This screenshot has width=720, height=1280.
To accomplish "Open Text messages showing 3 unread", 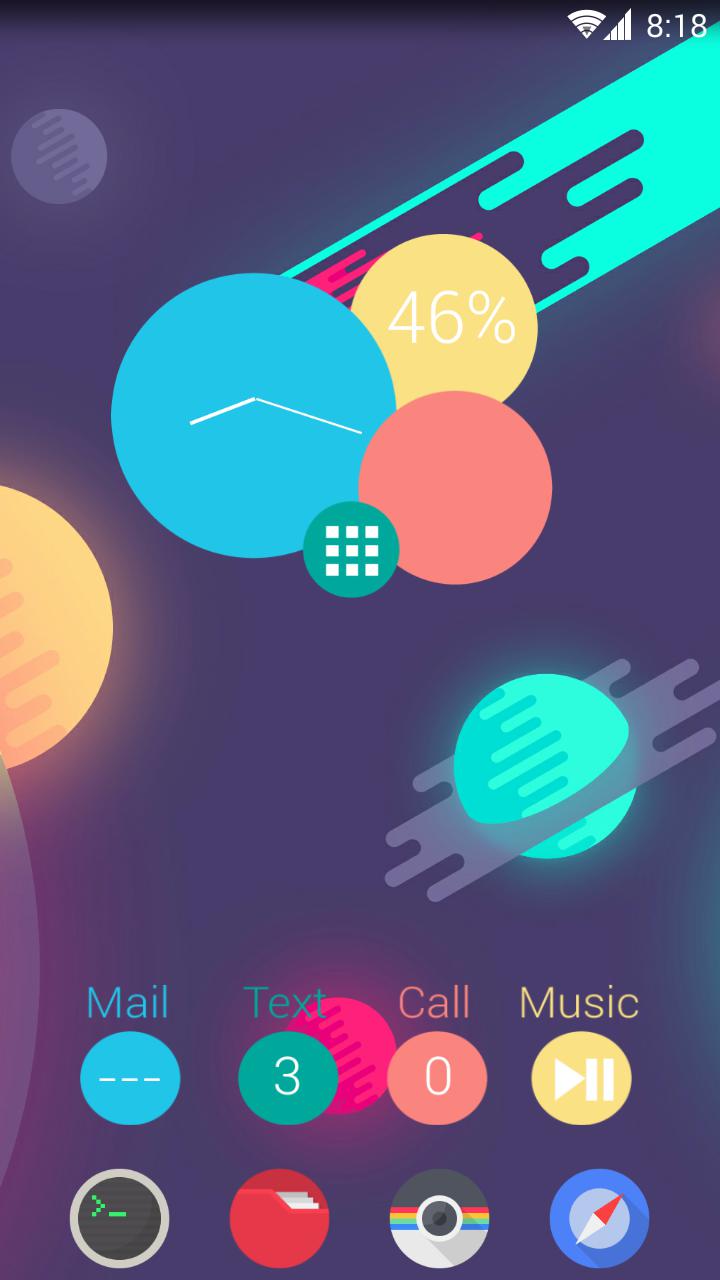I will coord(287,1078).
